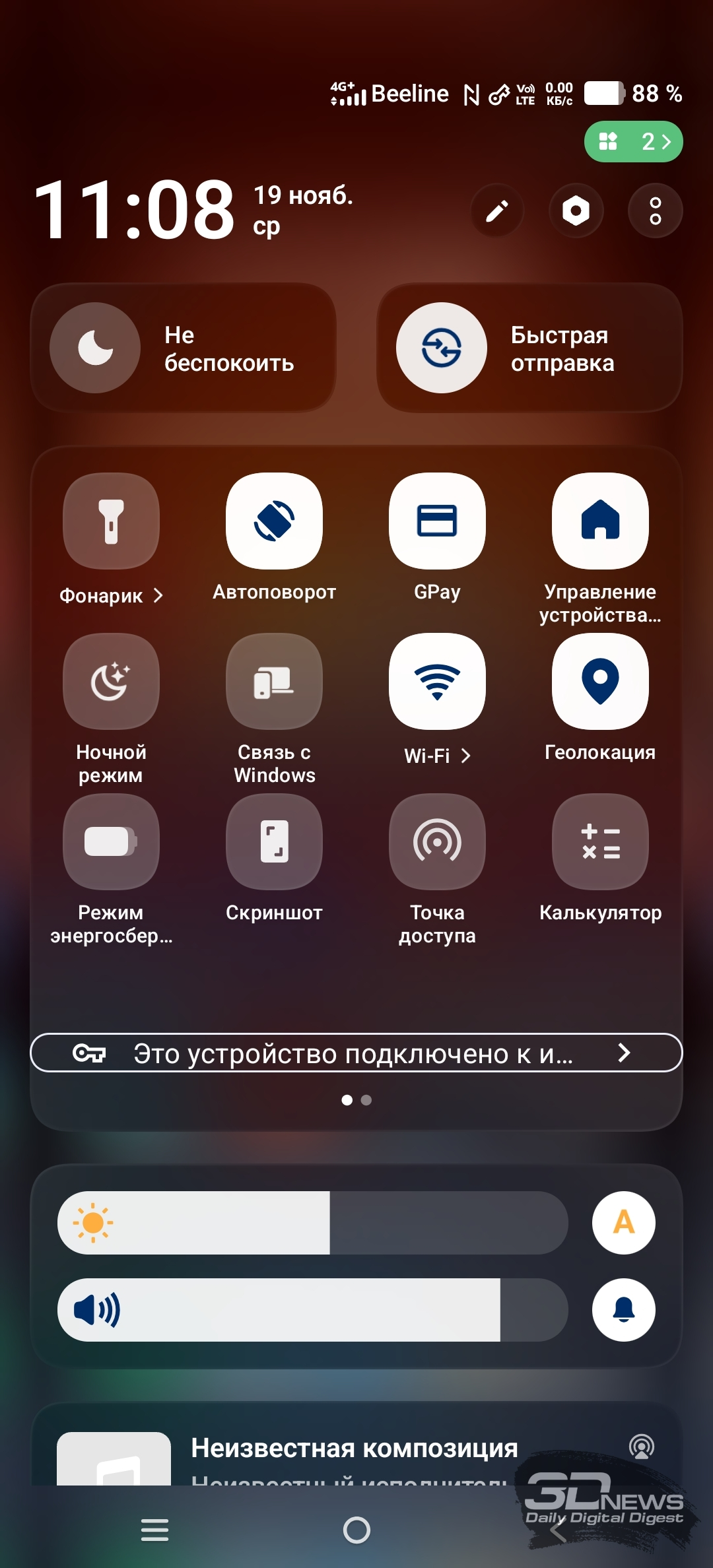
Task: Open the GPay tile
Action: (437, 521)
